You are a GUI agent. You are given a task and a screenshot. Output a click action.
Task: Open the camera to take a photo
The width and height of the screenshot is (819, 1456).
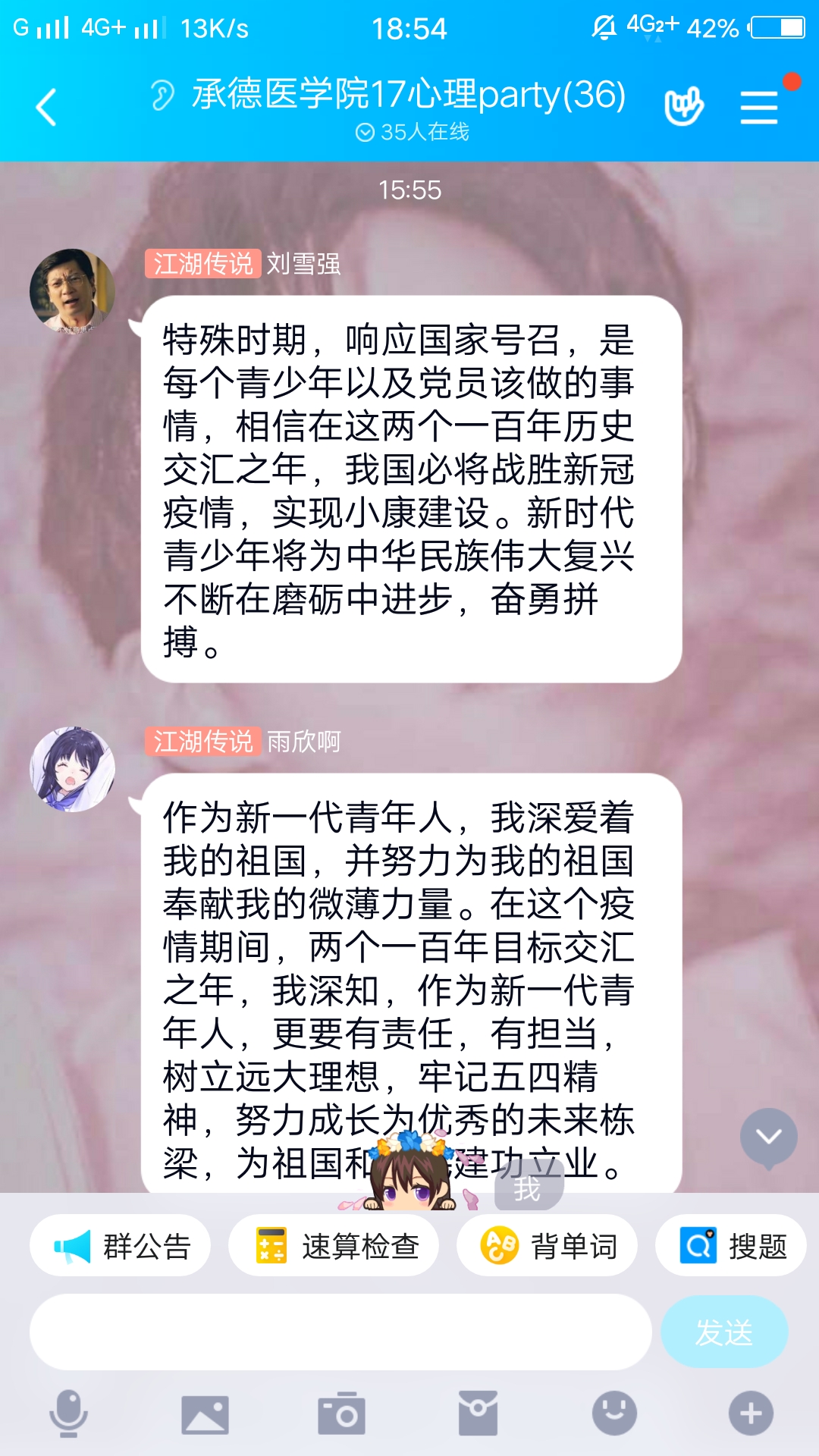pos(341,1414)
